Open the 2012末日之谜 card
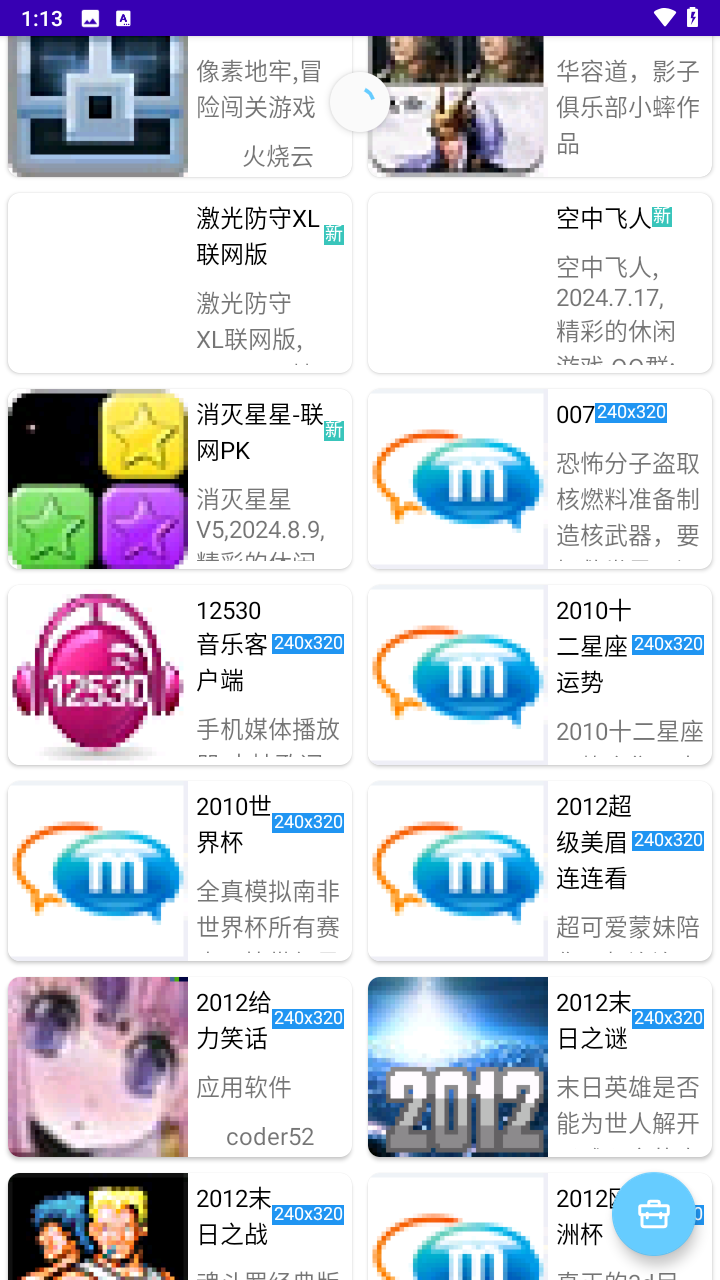720x1280 pixels. 540,1067
